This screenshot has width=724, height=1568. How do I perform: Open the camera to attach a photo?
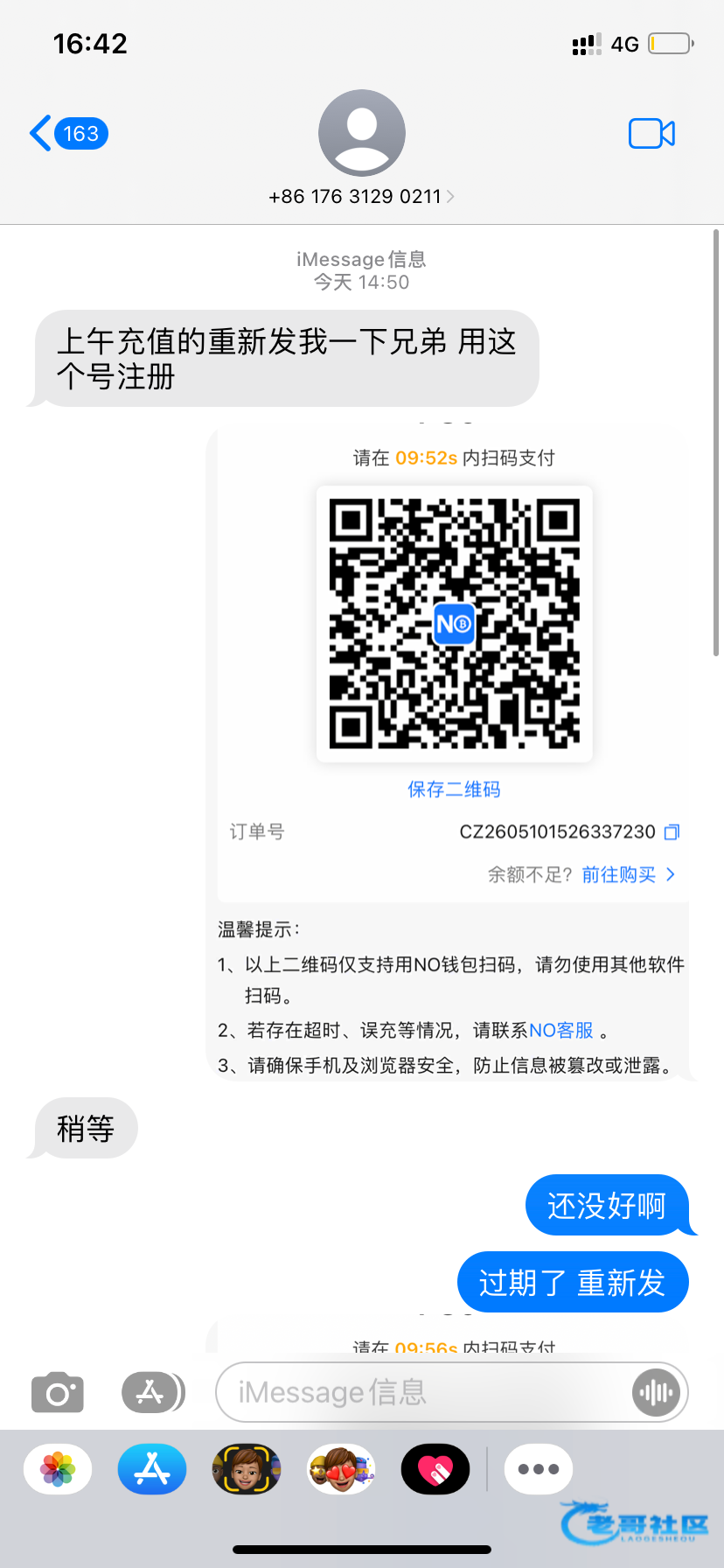(x=58, y=1392)
